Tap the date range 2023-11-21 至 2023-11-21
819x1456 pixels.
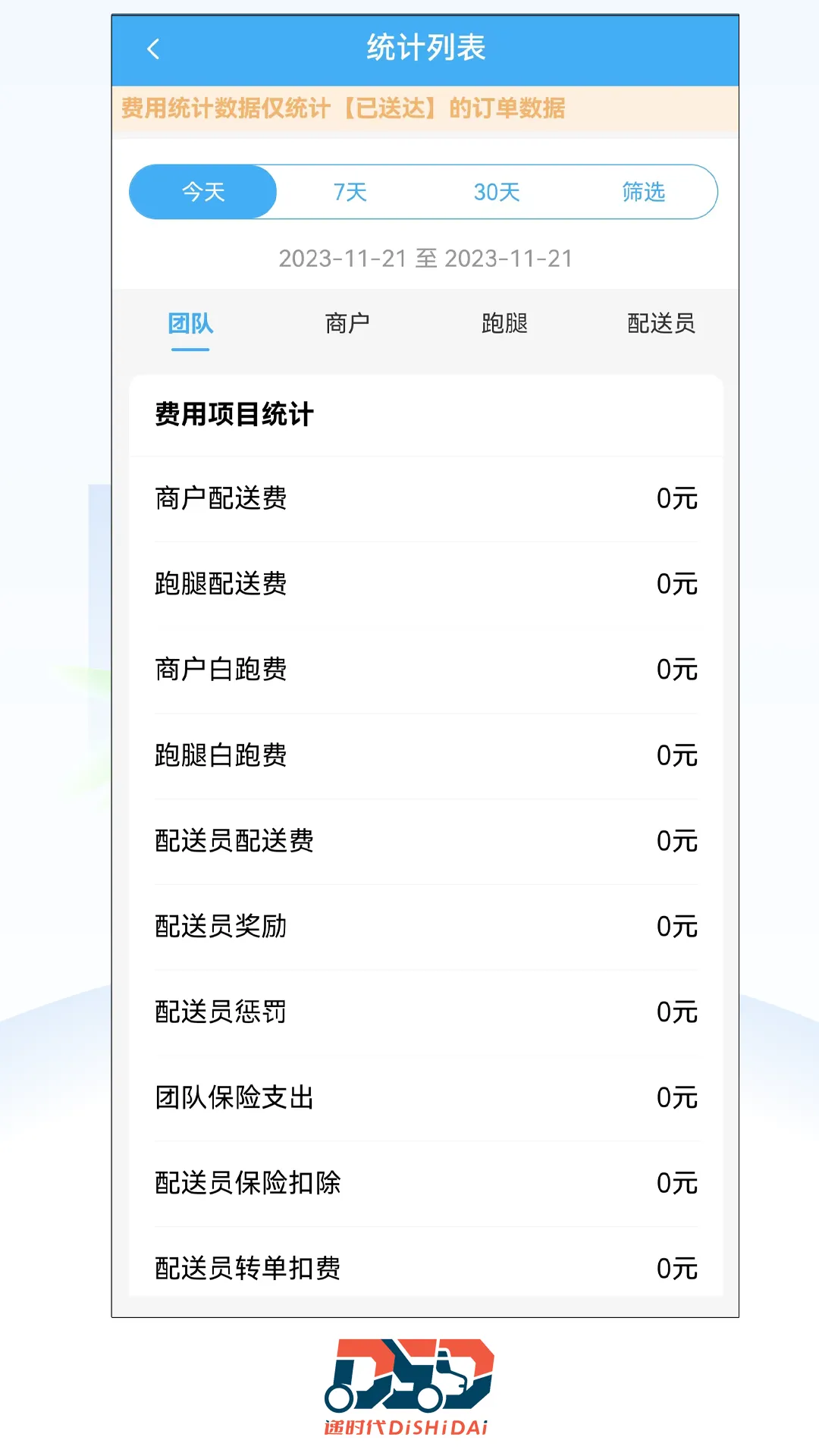point(426,259)
